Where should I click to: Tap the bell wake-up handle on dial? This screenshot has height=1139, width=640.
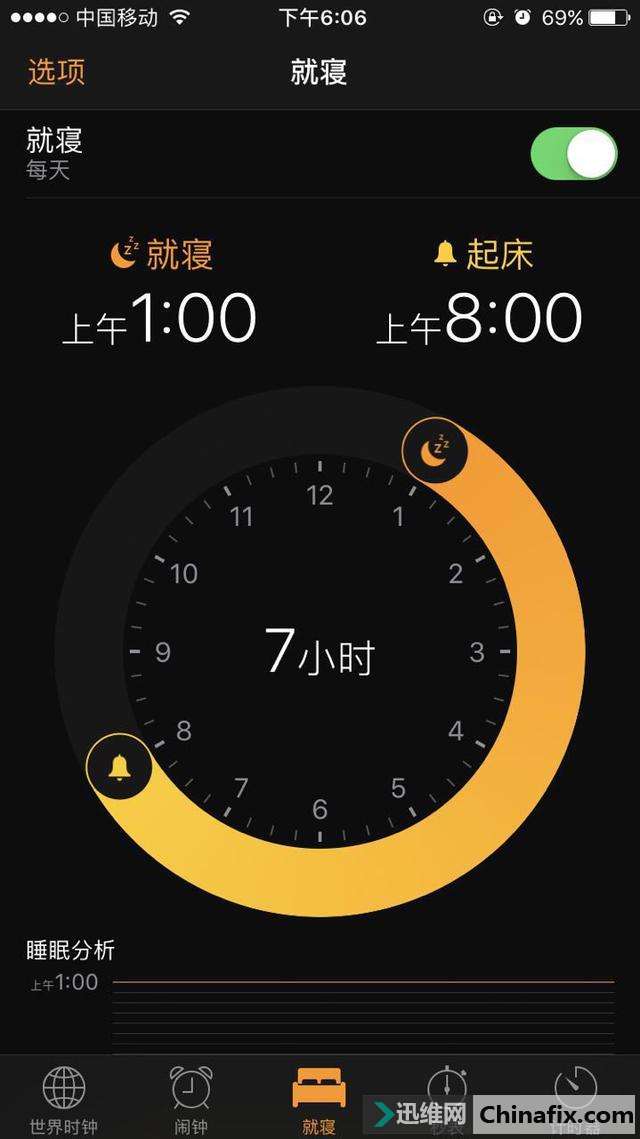click(119, 766)
